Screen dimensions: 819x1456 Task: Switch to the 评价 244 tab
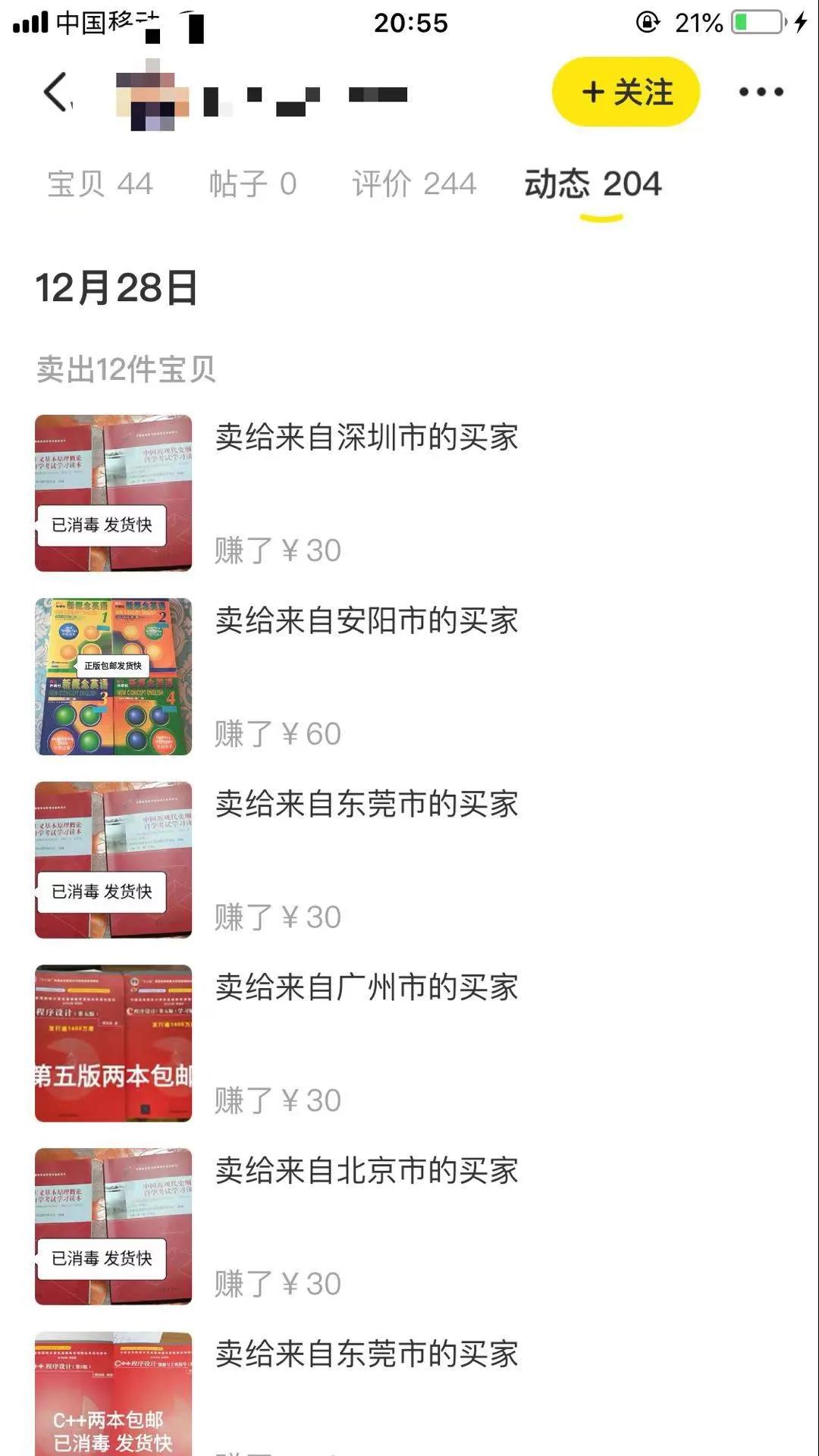click(x=414, y=184)
